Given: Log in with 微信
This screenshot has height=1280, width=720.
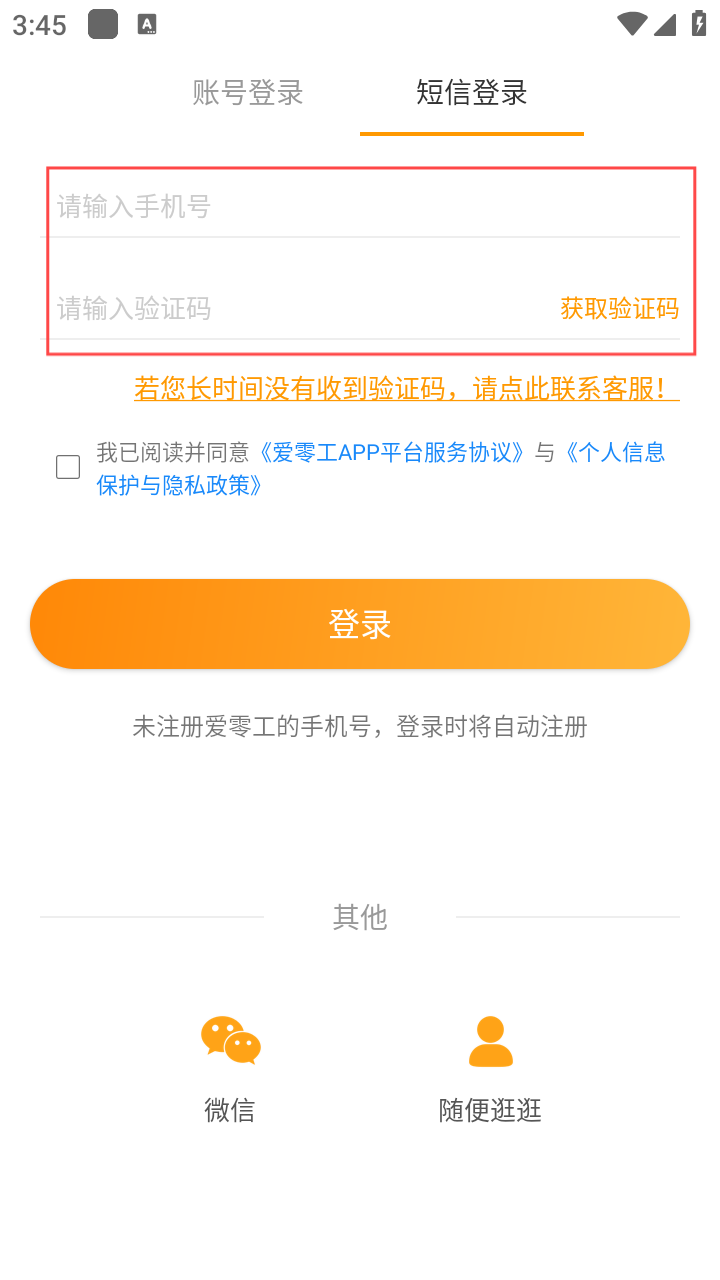Looking at the screenshot, I should point(230,1066).
